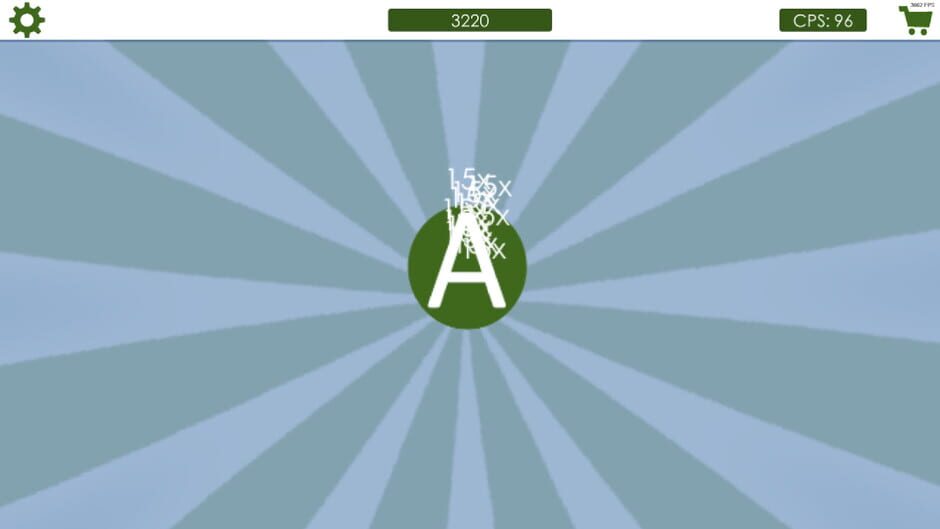The height and width of the screenshot is (529, 940).
Task: Open the shop cart
Action: pos(914,21)
